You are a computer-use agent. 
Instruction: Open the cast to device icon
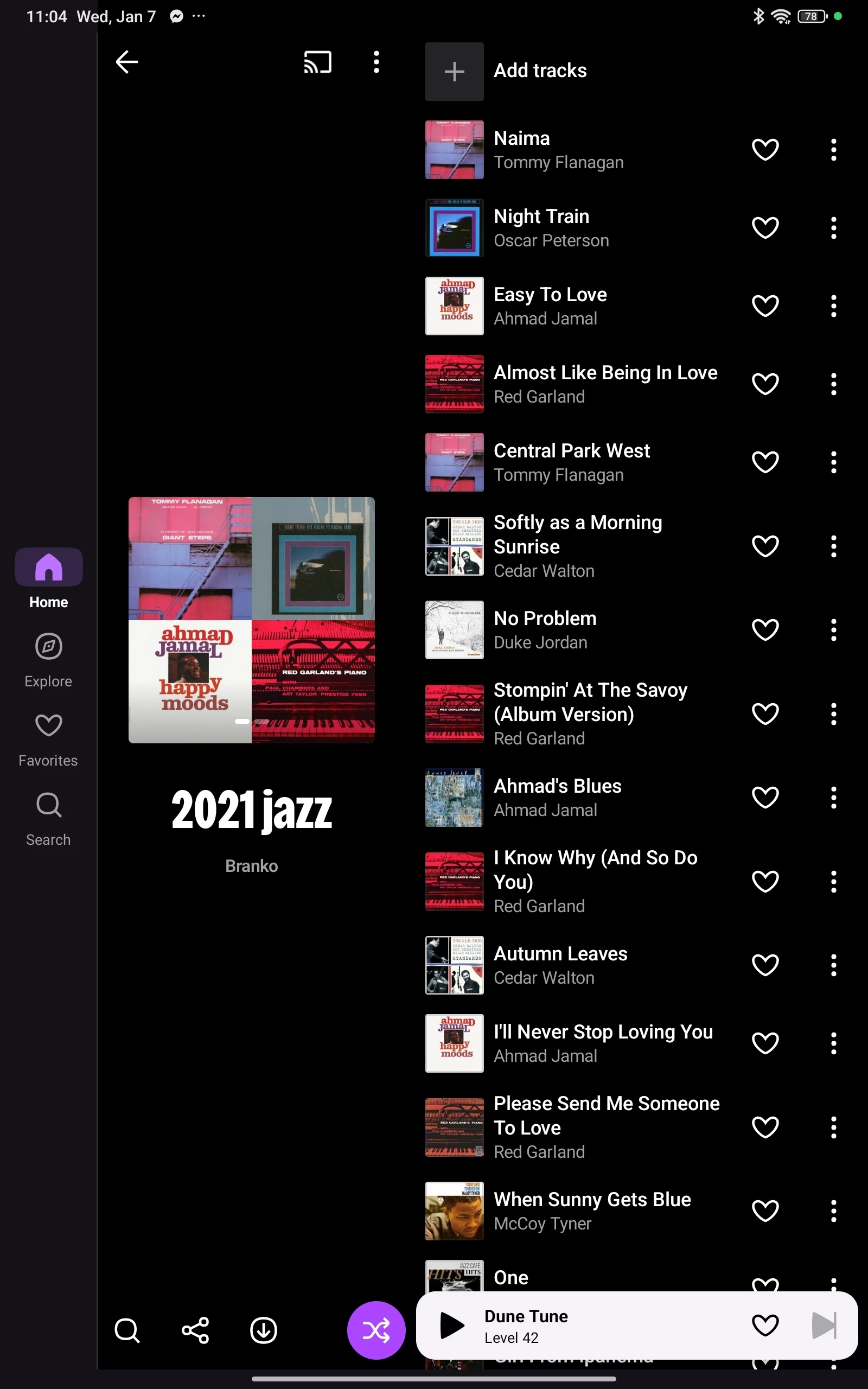coord(317,62)
